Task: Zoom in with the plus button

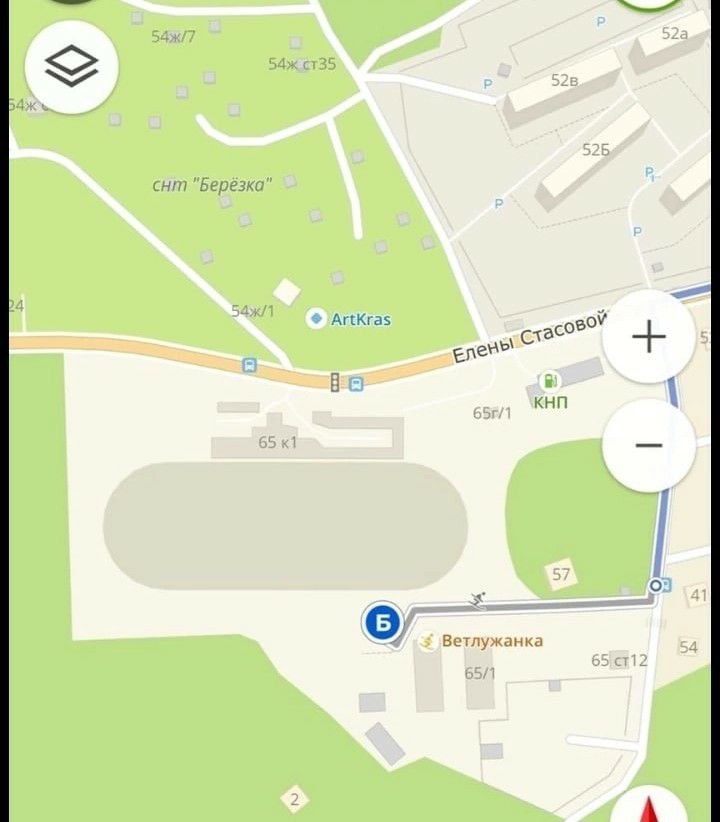Action: pos(649,337)
